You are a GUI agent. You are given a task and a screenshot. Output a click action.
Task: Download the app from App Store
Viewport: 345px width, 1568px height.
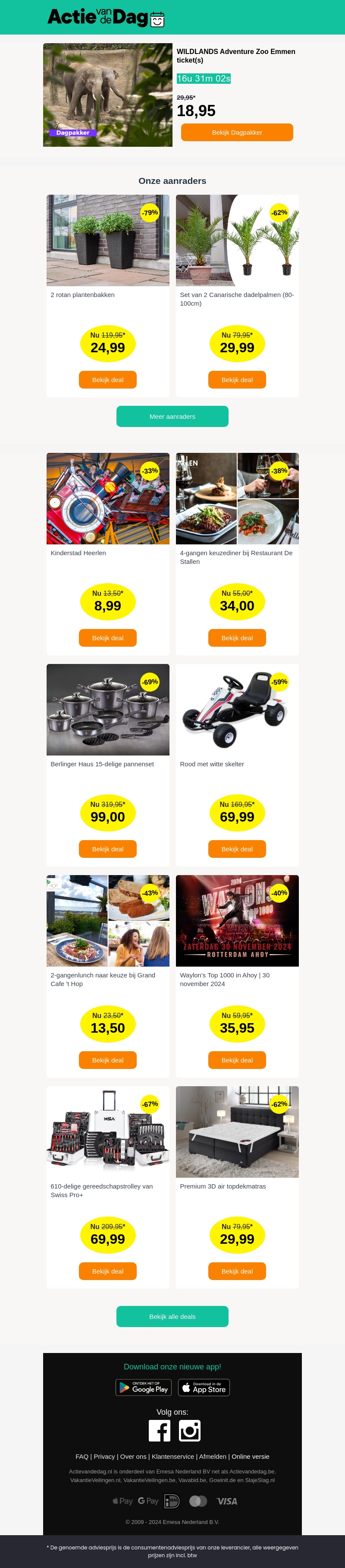(204, 1387)
